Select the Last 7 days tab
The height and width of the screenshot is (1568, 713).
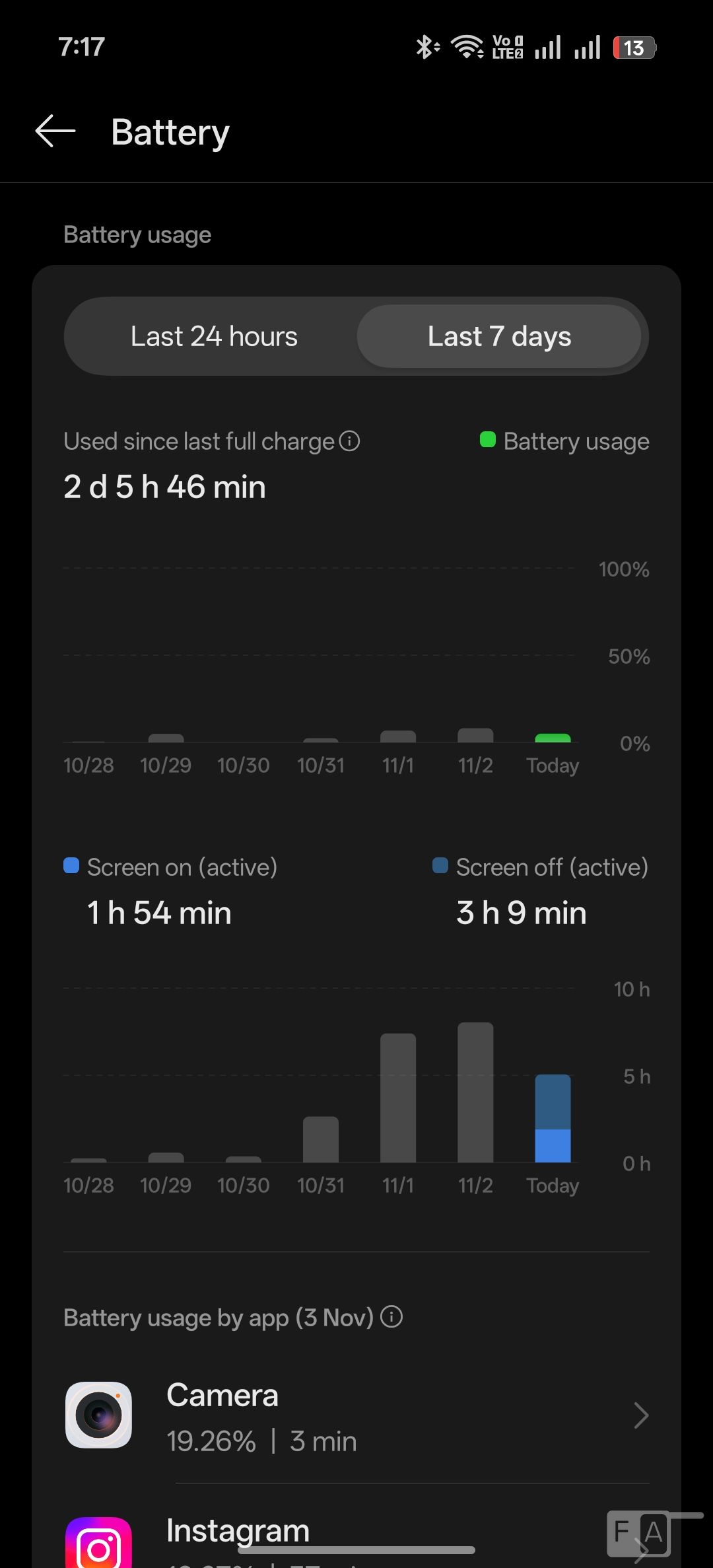499,336
